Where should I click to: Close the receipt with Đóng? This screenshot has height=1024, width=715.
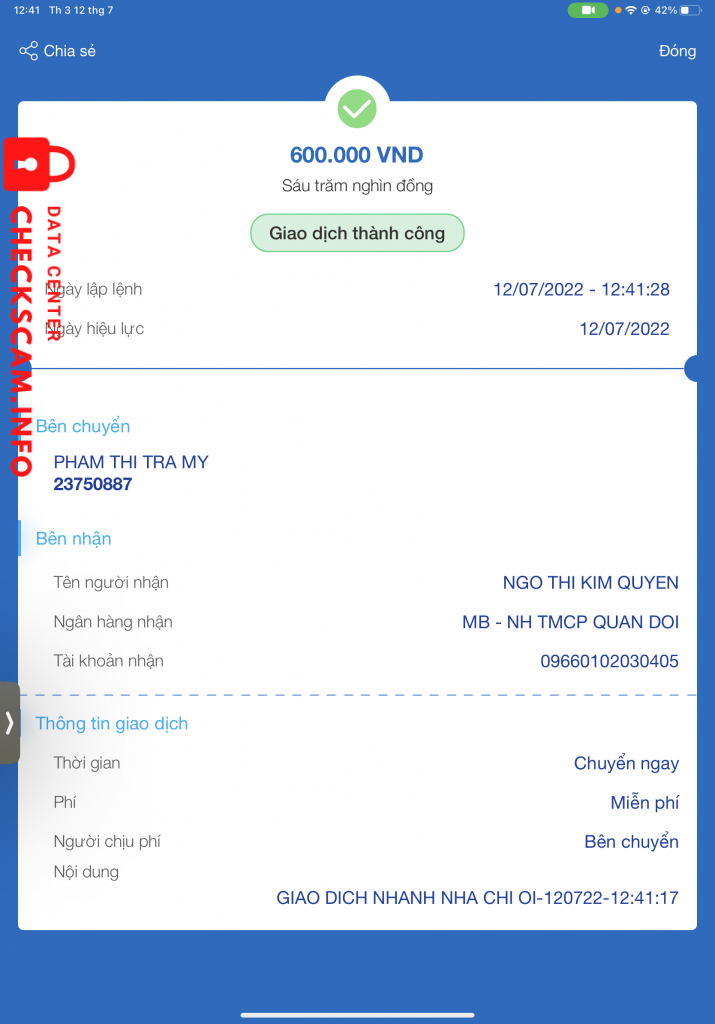[677, 51]
